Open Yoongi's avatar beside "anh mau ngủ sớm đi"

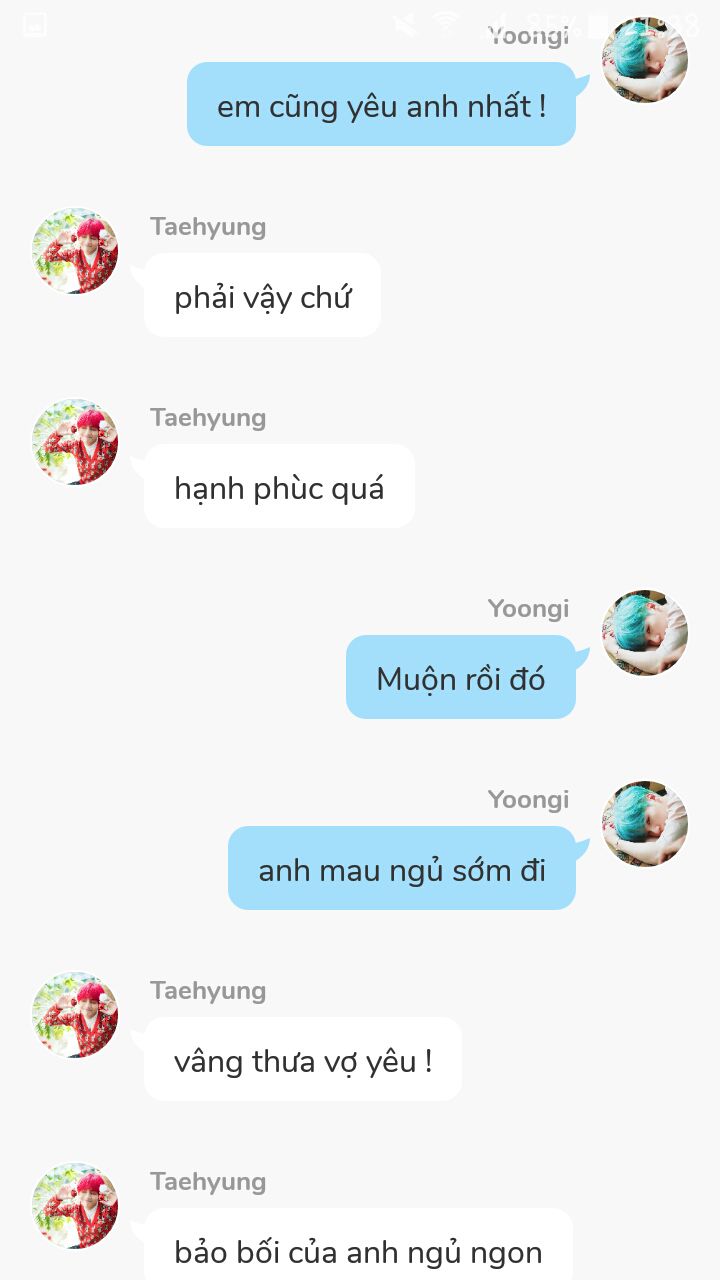tap(645, 824)
